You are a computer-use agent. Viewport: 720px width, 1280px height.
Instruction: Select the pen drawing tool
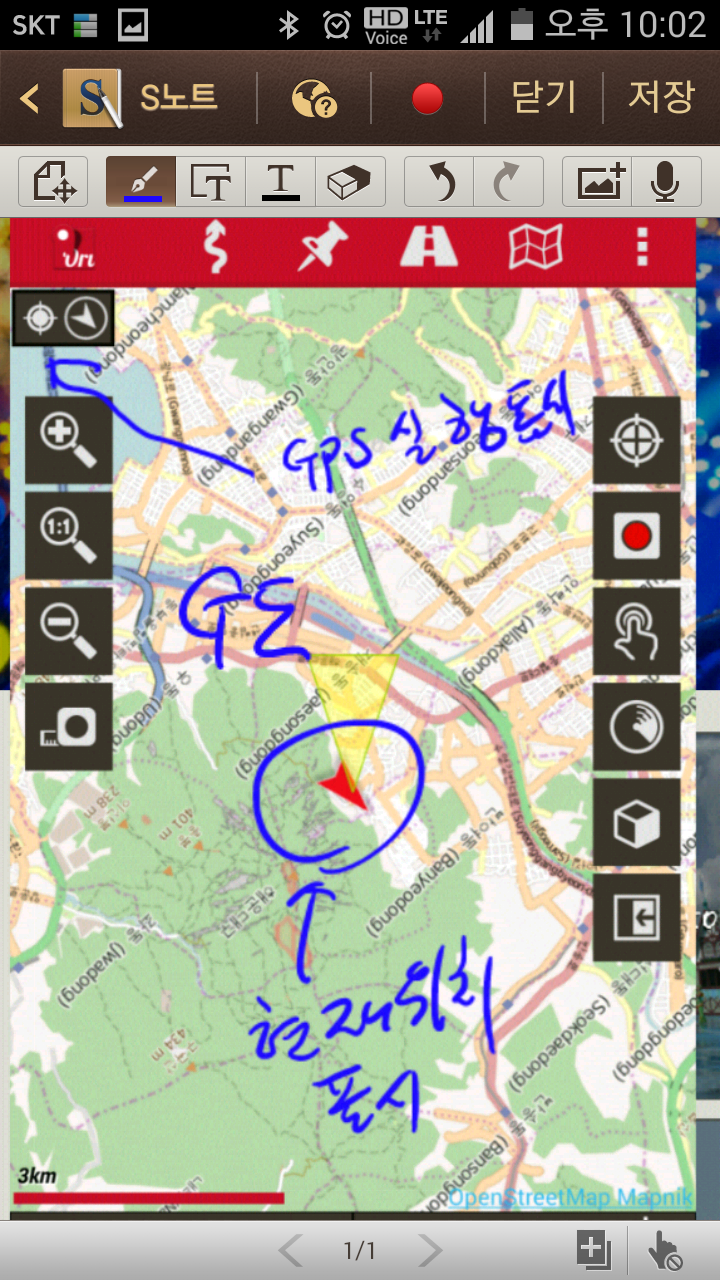point(141,182)
